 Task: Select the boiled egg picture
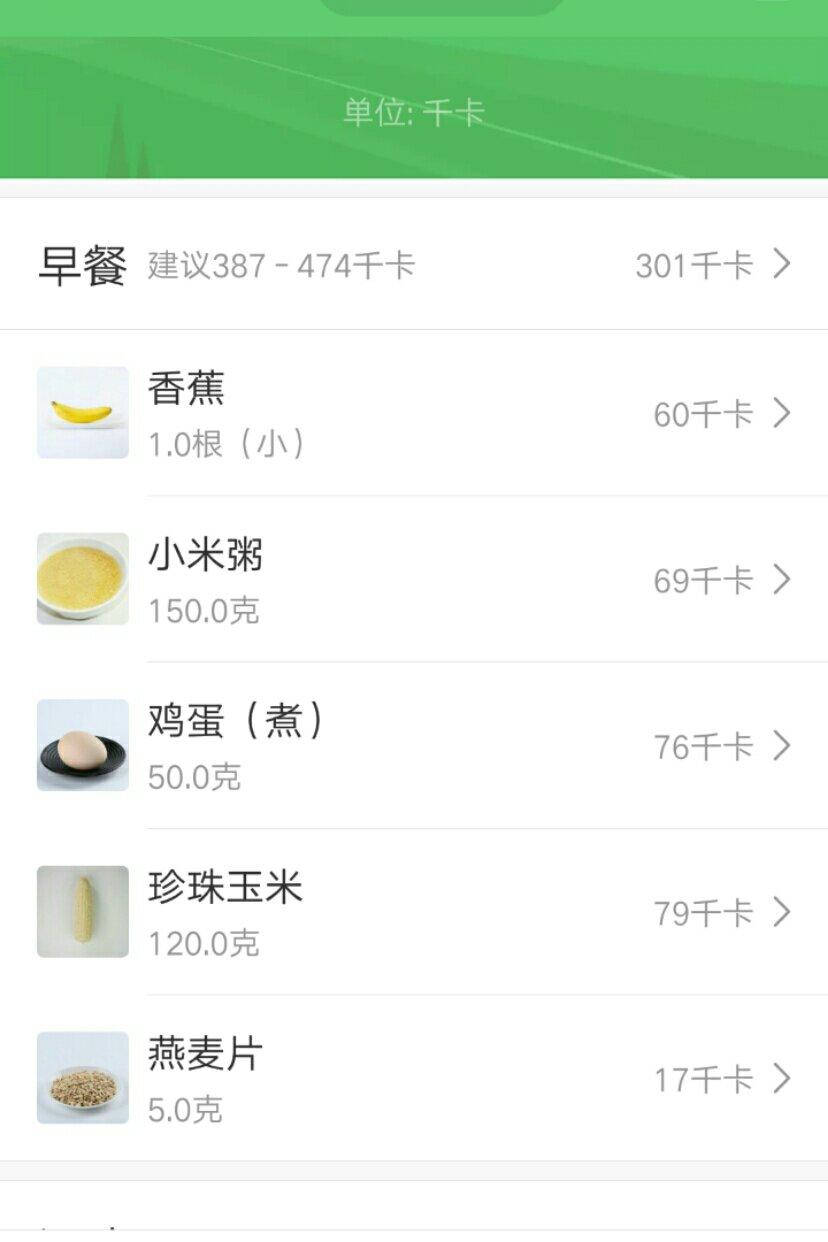tap(81, 745)
